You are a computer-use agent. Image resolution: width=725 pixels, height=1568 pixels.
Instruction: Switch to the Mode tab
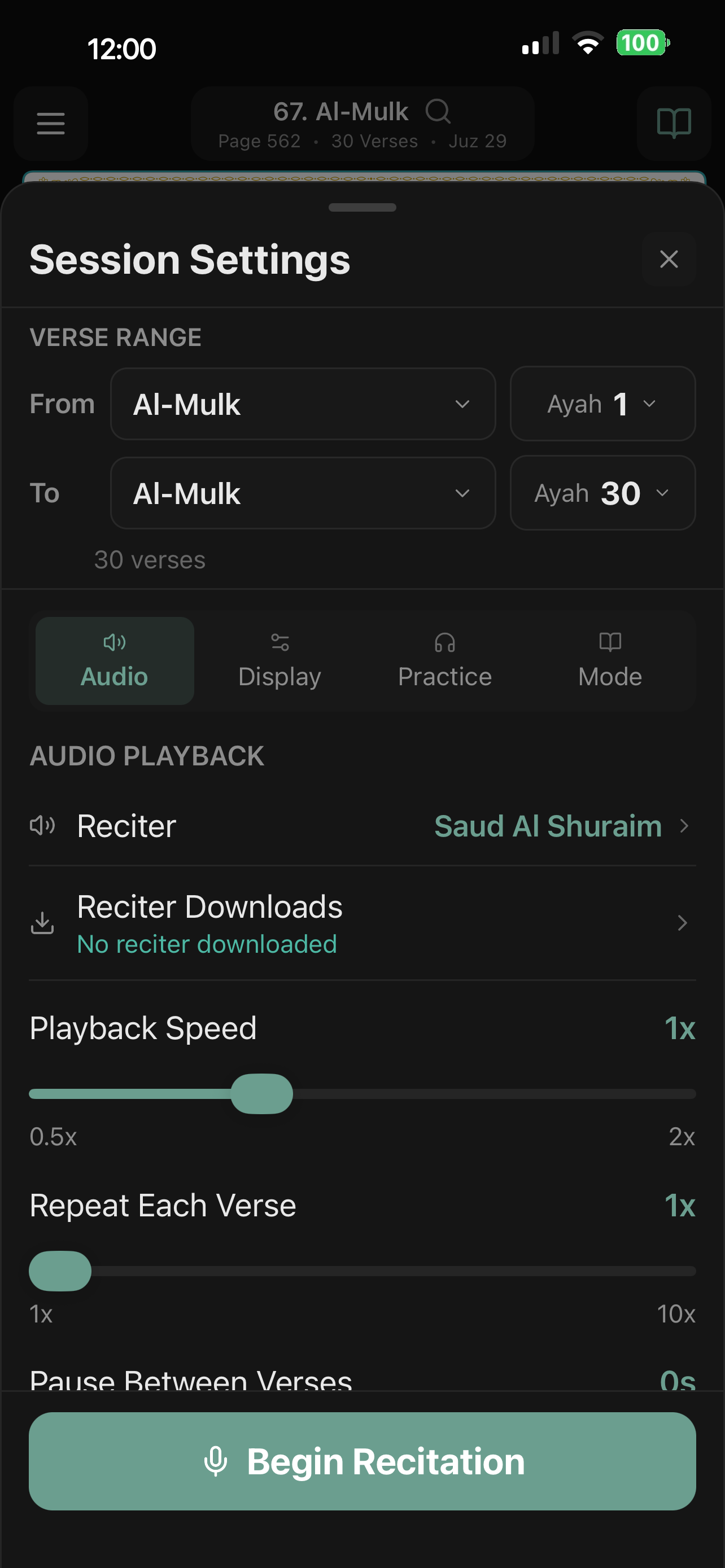[x=610, y=661]
